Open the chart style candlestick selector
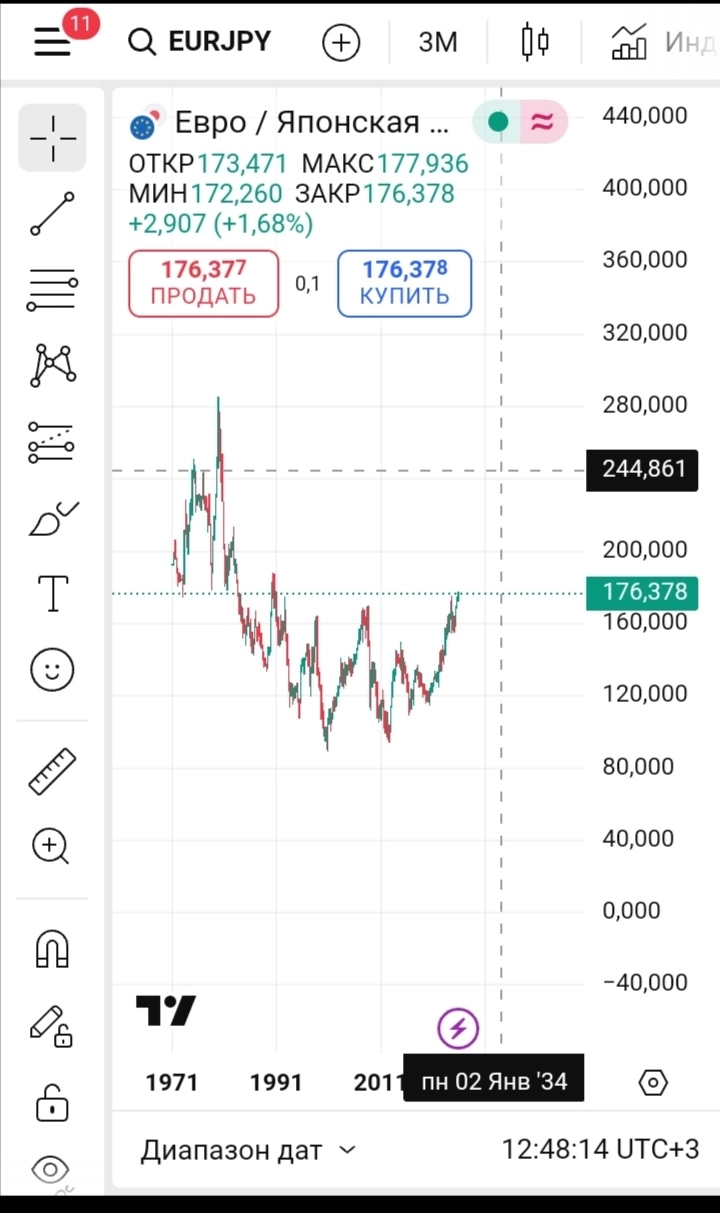The width and height of the screenshot is (720, 1213). coord(534,41)
